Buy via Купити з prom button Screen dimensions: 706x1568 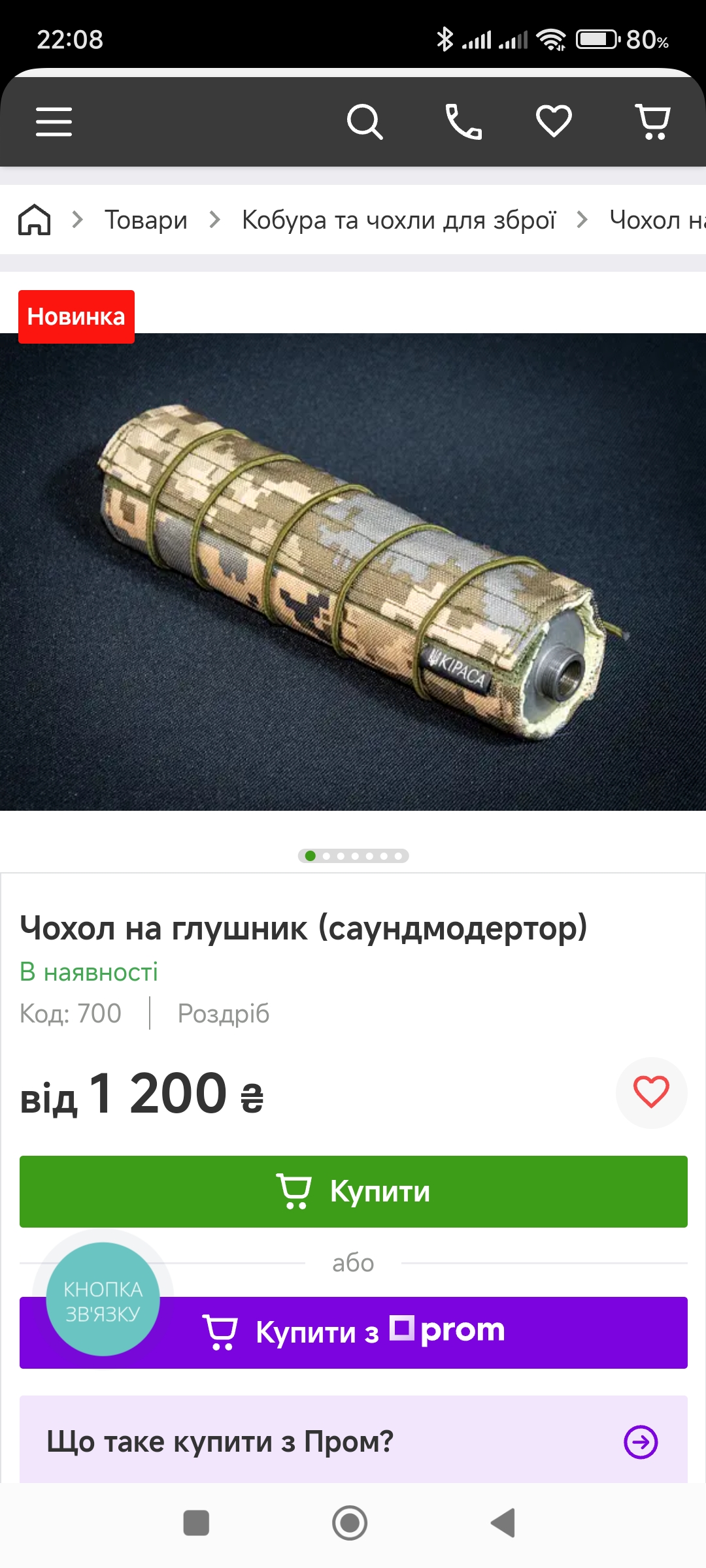354,1333
